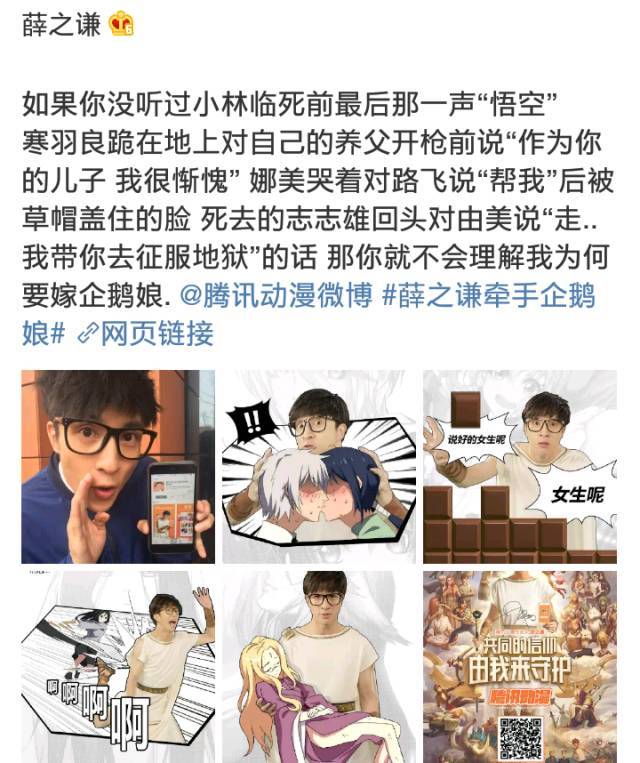Open the image of two anime characters kissing
This screenshot has width=640, height=763.
318,466
